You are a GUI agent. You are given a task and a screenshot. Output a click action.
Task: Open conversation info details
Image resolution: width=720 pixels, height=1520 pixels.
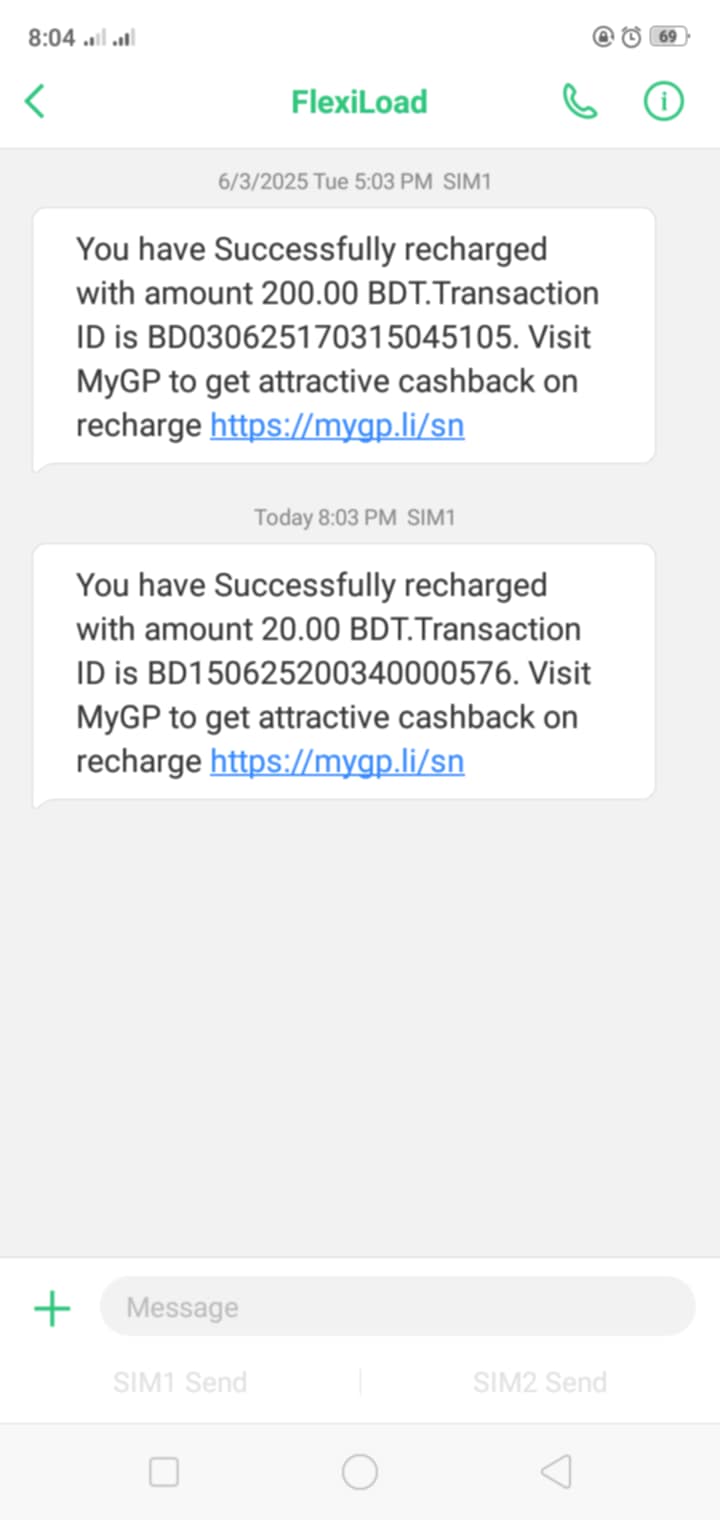663,102
